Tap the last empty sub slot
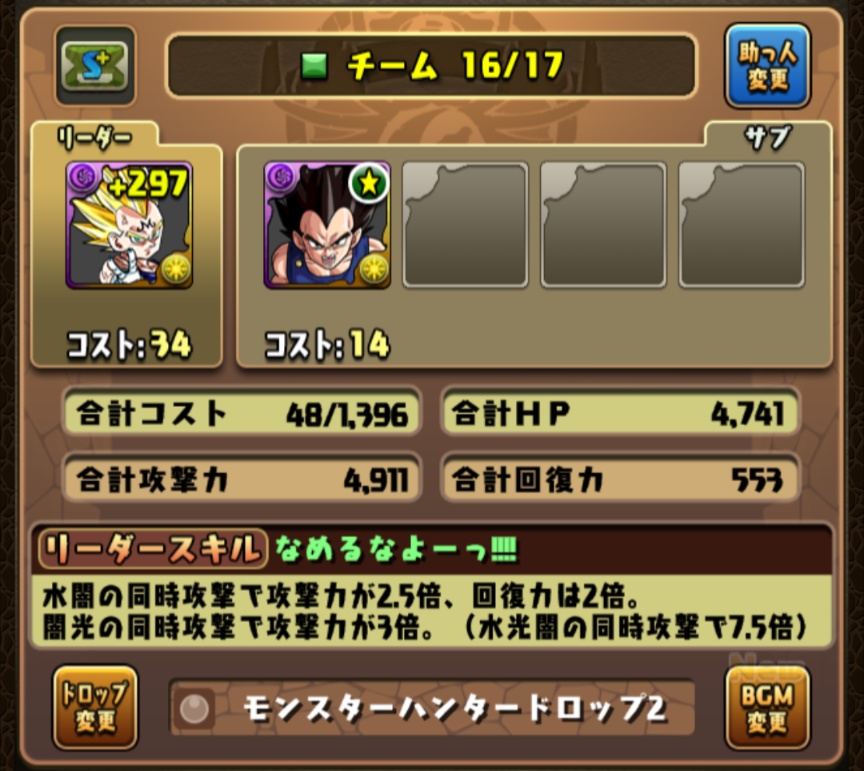The image size is (864, 771). [741, 225]
